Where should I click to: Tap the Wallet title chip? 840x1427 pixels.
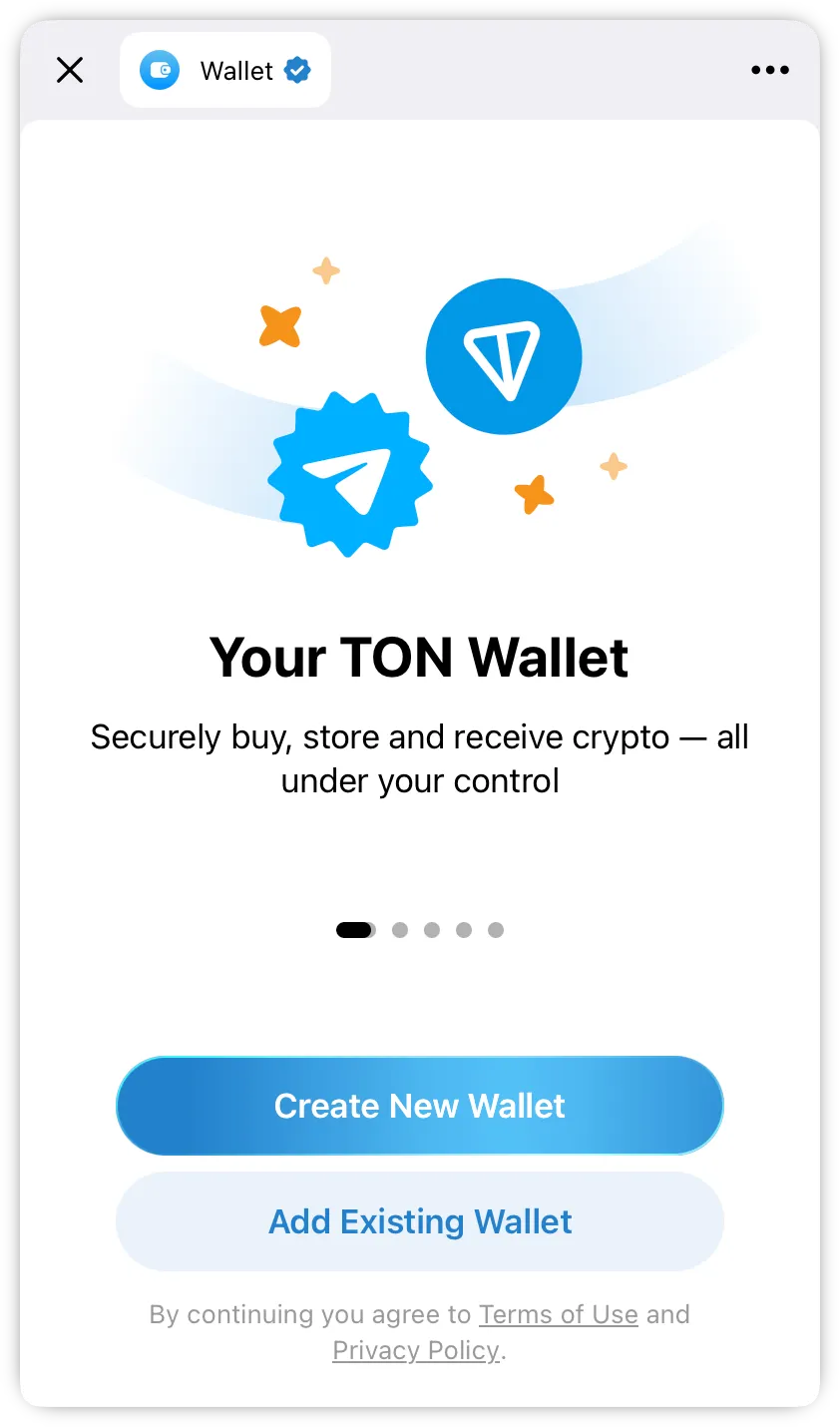(225, 70)
